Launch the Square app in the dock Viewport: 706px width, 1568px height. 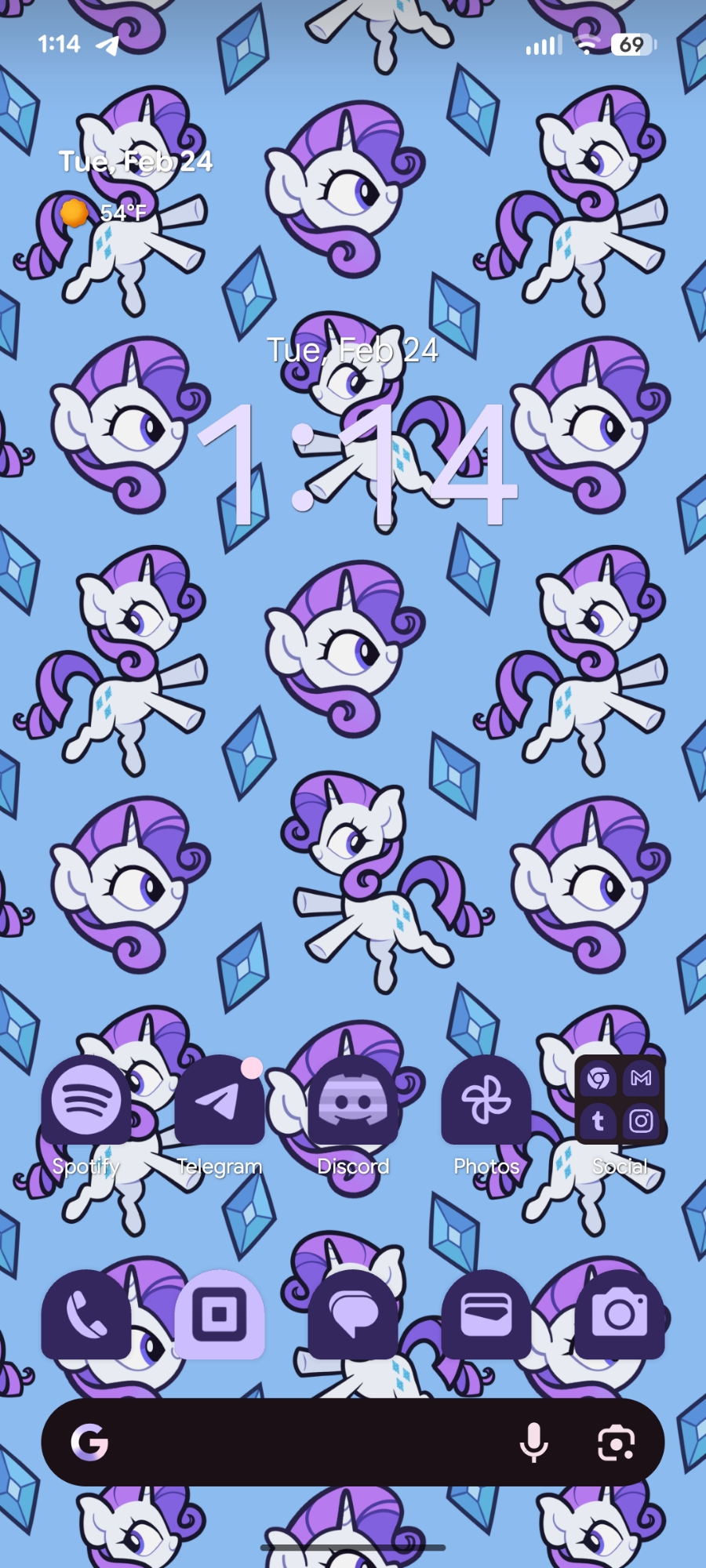pyautogui.click(x=220, y=1315)
